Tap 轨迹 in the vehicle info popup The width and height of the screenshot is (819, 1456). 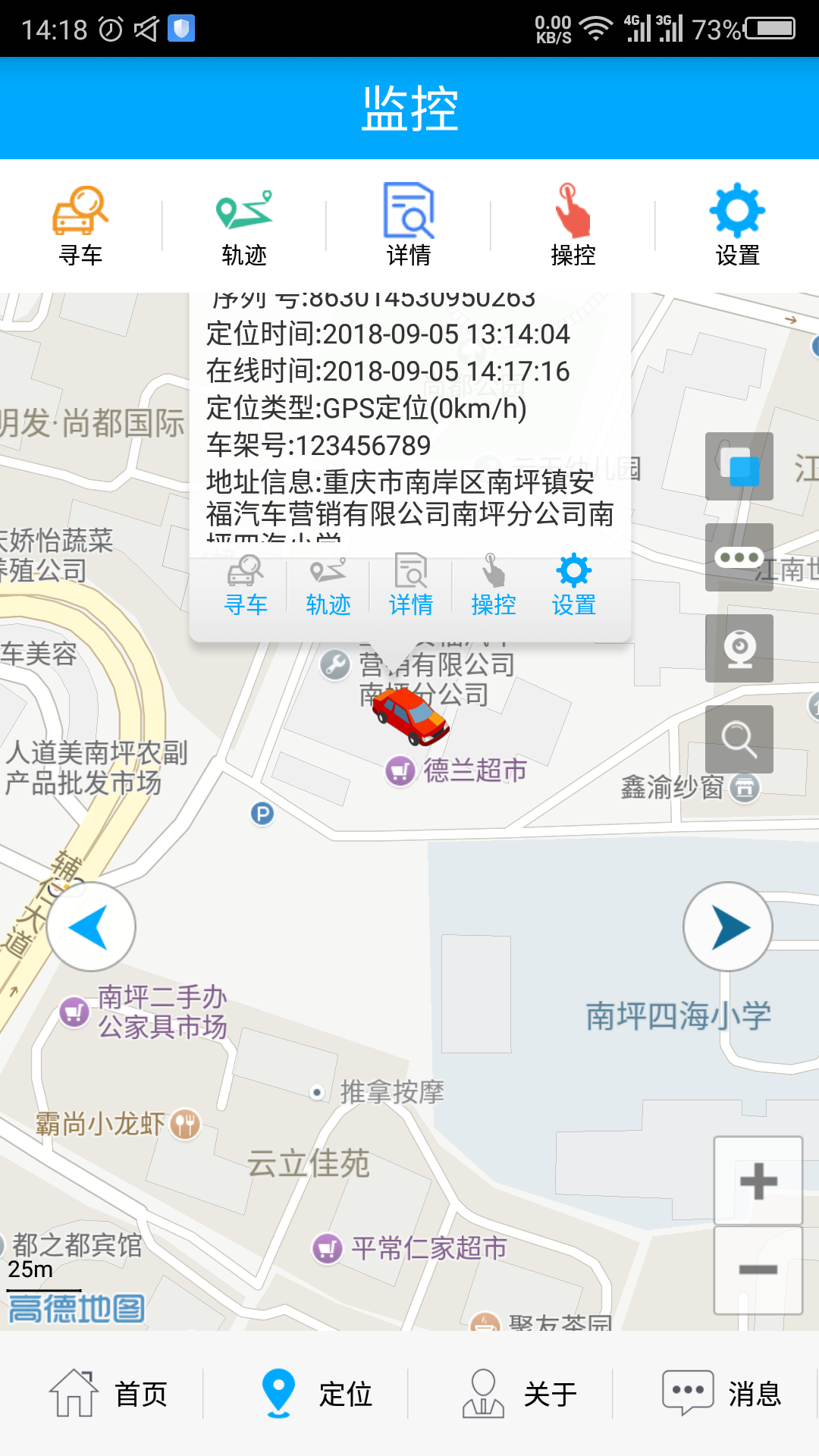328,586
